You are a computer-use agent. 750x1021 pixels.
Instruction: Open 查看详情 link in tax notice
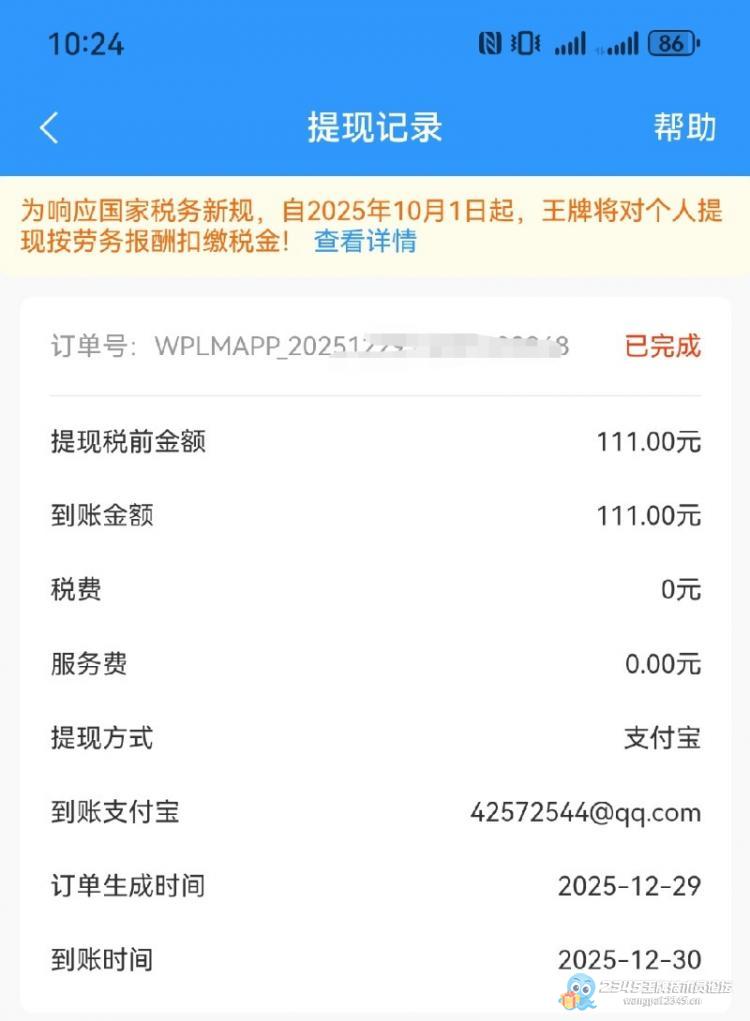pos(365,241)
